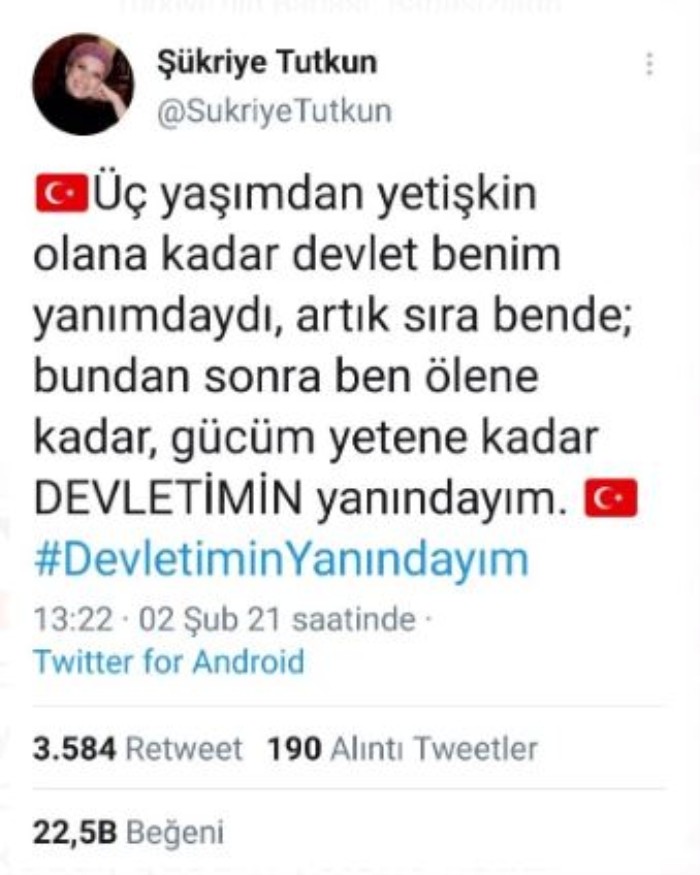The image size is (700, 875).
Task: Open the tweet's overflow menu
Action: click(x=650, y=64)
